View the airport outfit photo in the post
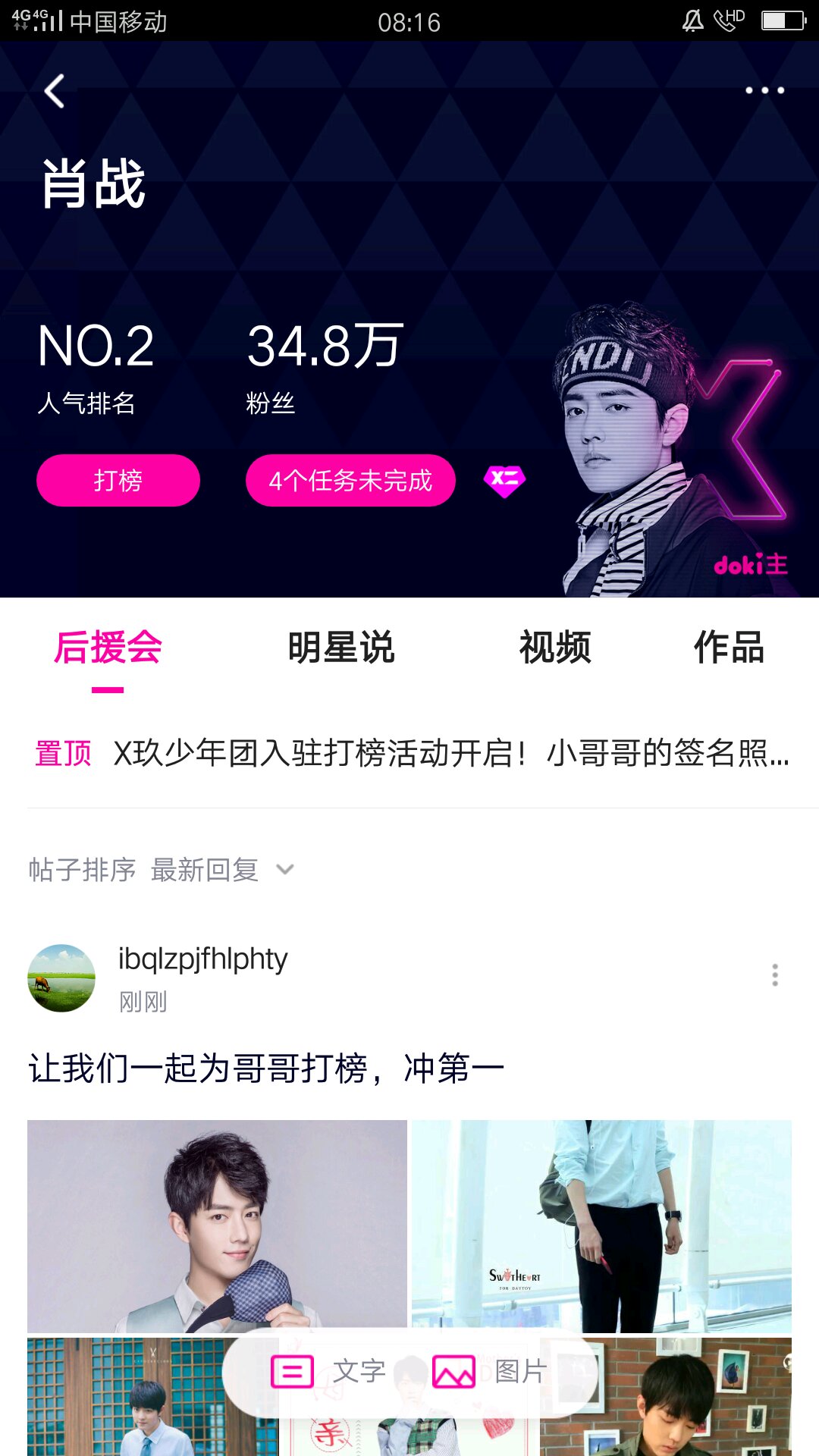This screenshot has height=1456, width=819. click(x=601, y=1225)
